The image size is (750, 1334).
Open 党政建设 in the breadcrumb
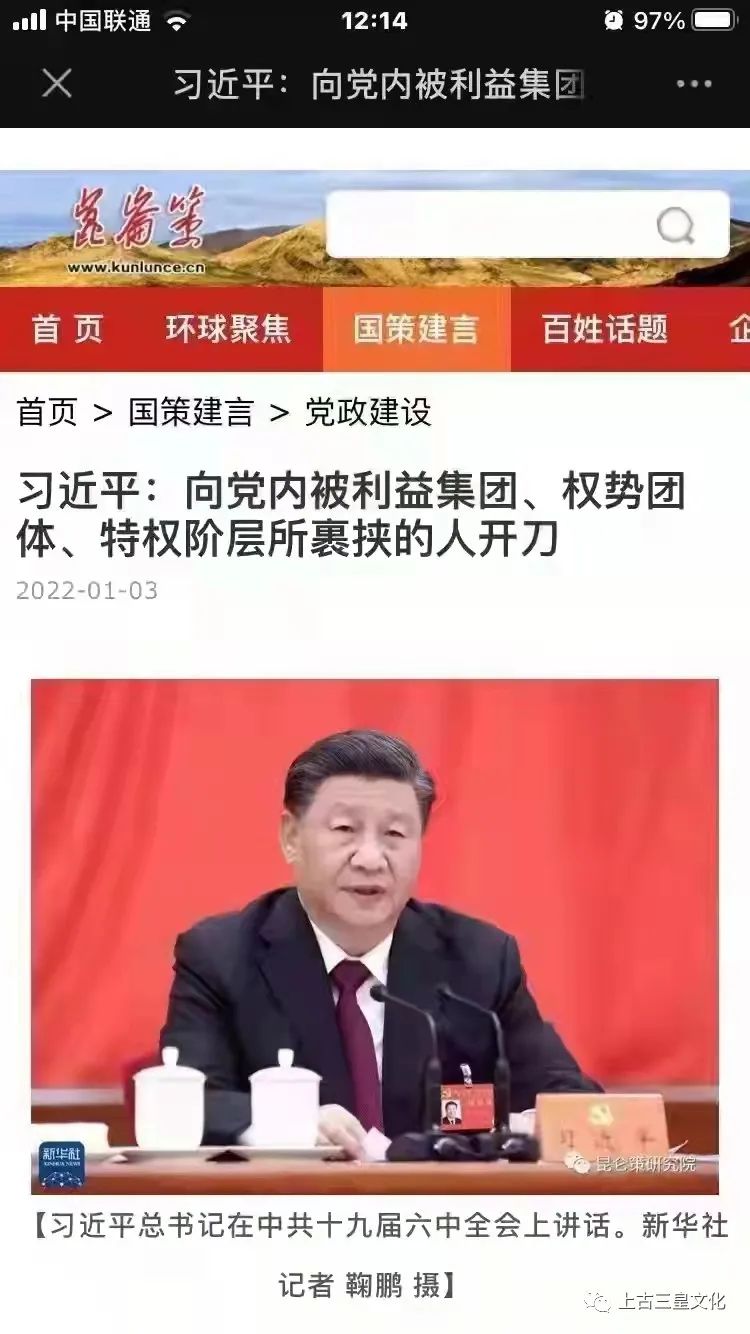pos(368,411)
